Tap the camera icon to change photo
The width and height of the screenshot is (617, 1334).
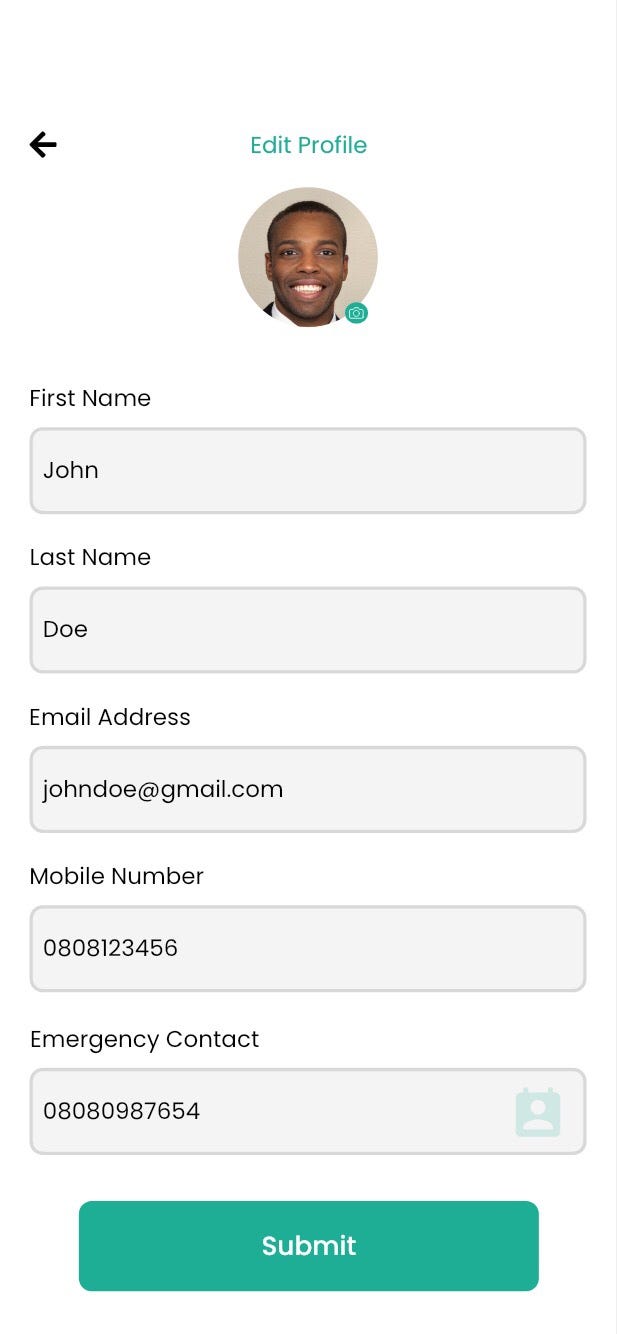point(356,313)
